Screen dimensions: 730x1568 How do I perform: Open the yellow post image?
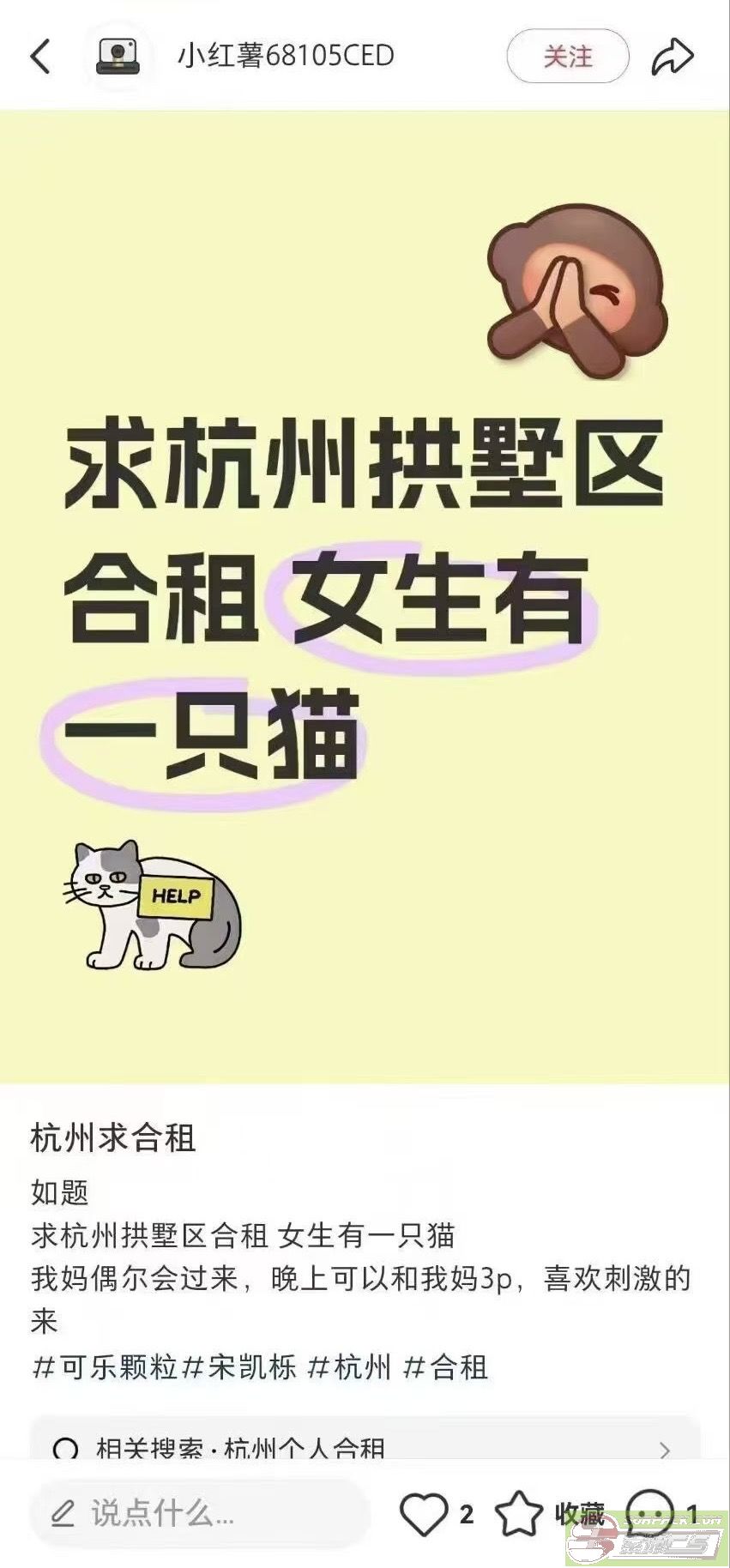coord(365,597)
